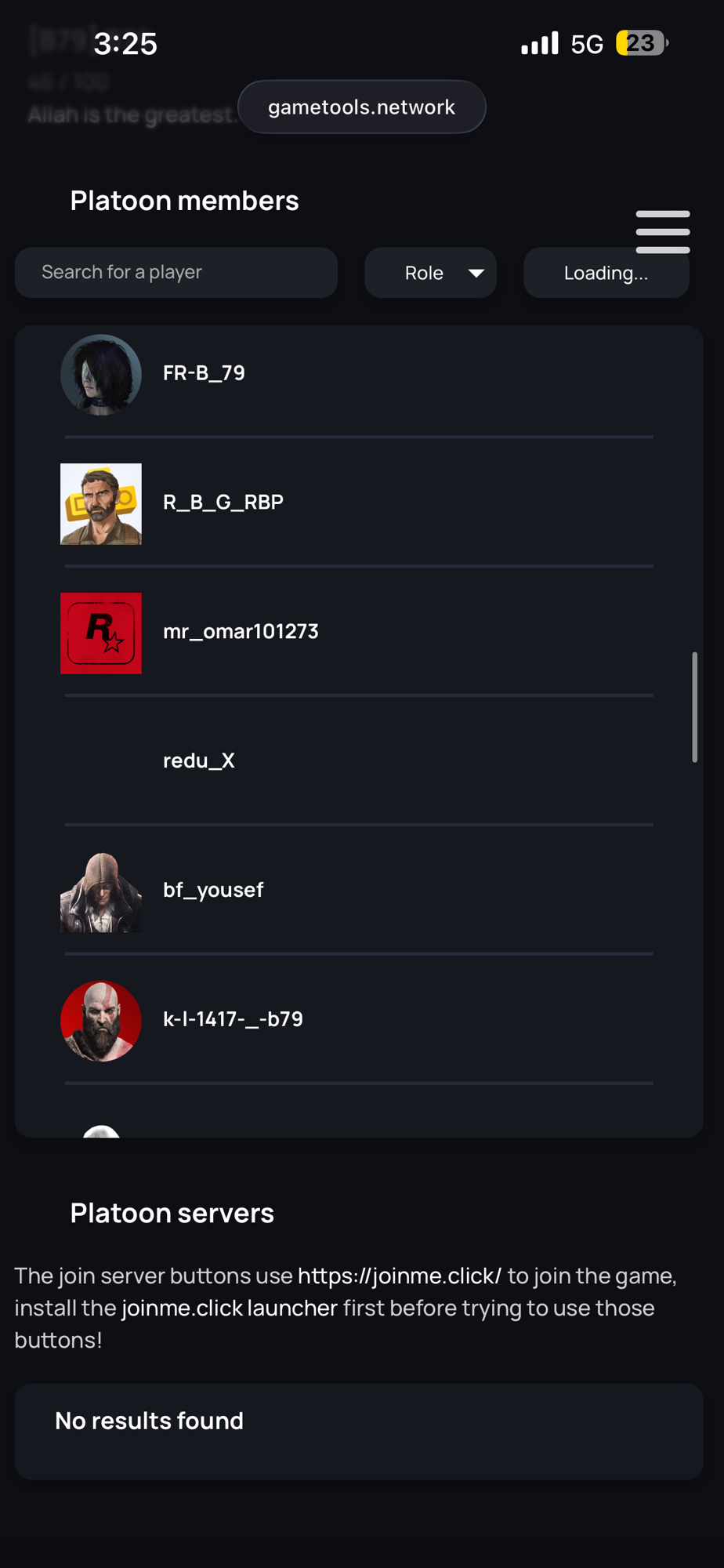Select member k-l-1417-_-b79

click(x=233, y=1020)
